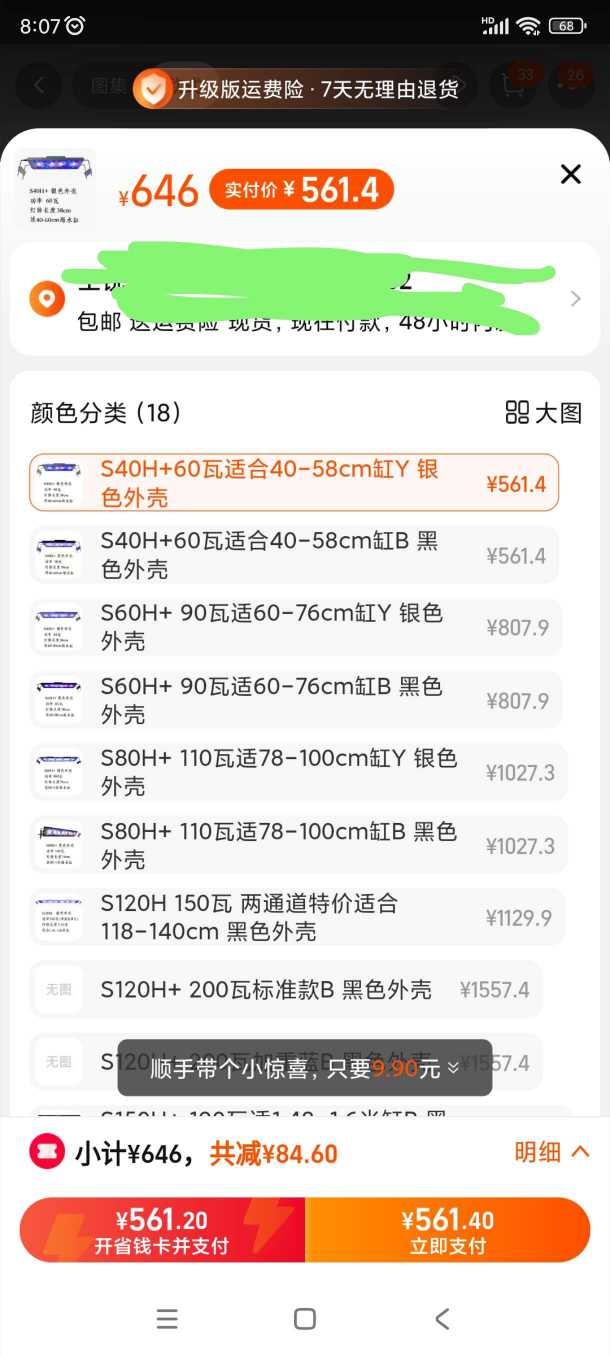Select S120H+ 200瓦标准款B 黑色外壳
Screen dimensions: 610x1356
285,990
